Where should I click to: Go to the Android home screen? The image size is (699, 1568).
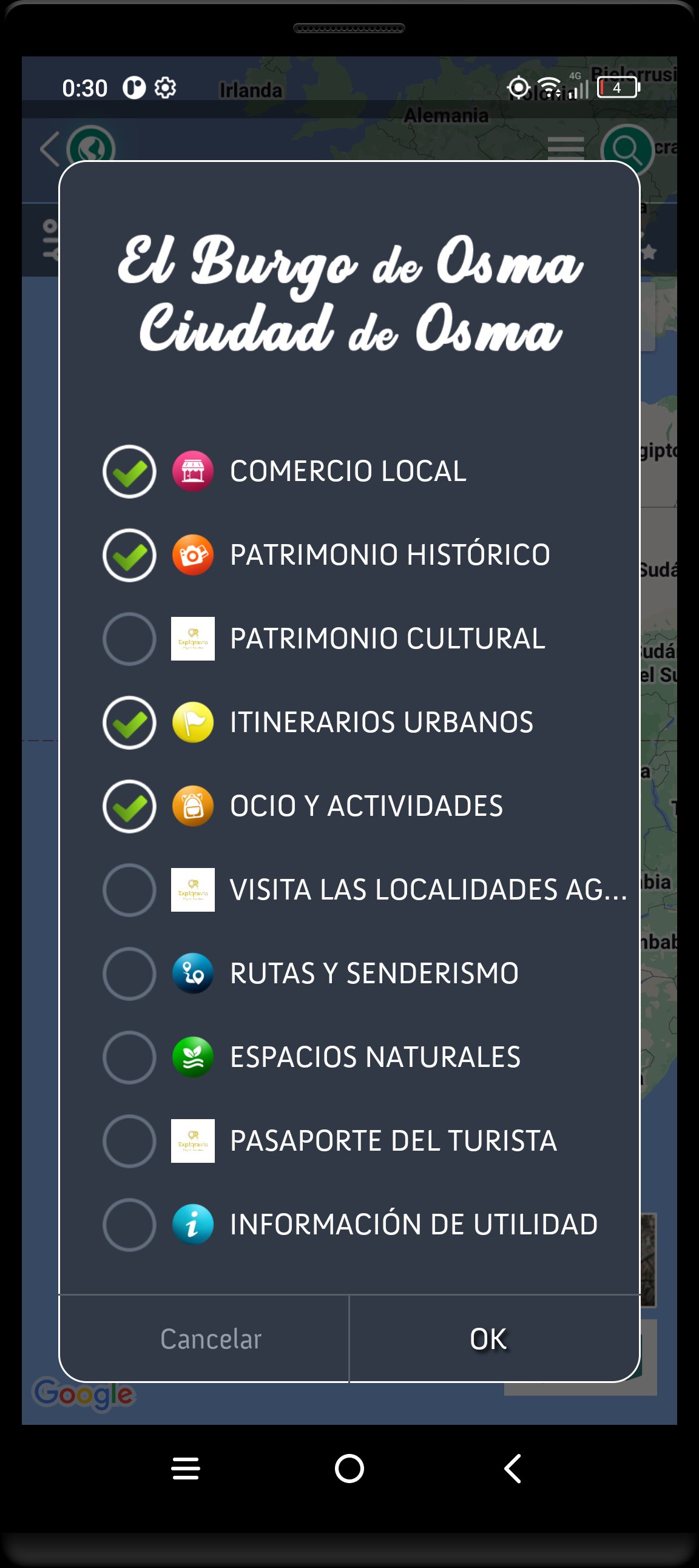coord(349,1468)
